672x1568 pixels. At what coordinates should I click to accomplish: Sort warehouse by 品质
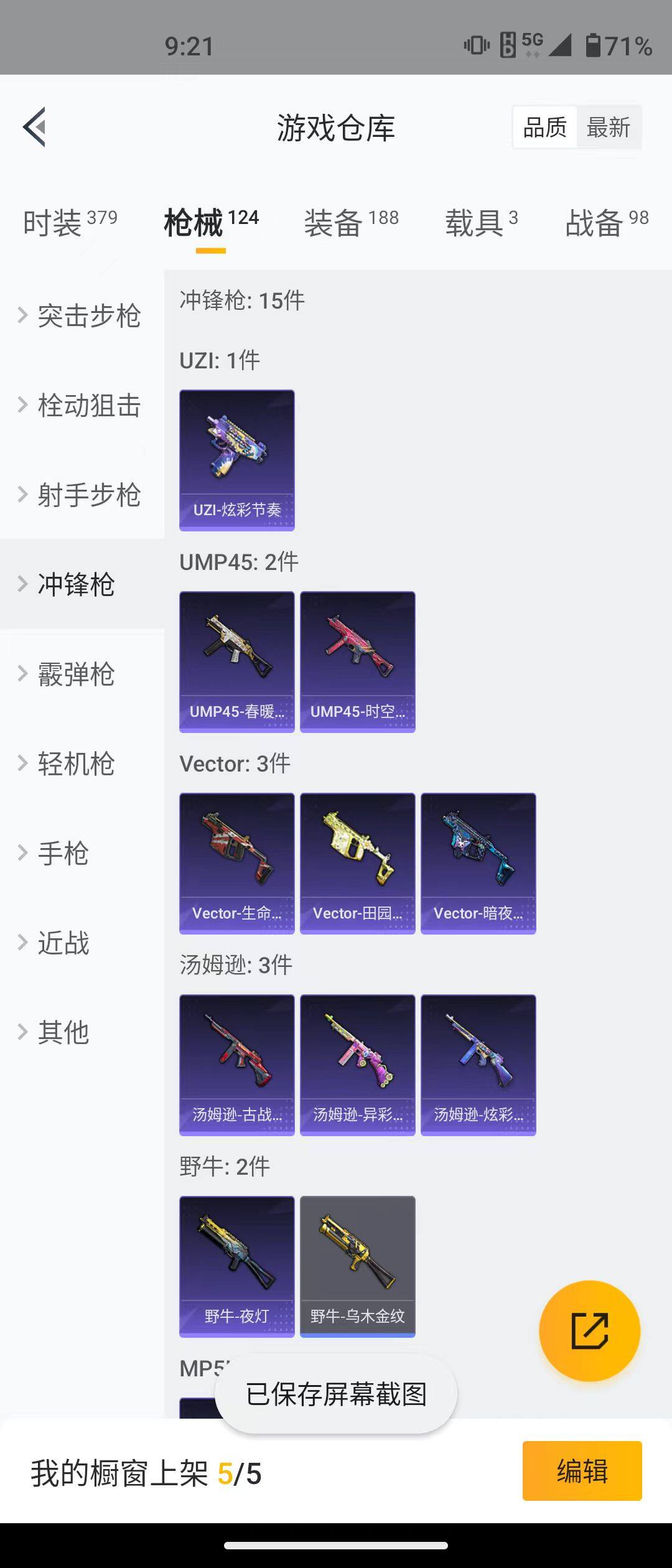(x=543, y=126)
